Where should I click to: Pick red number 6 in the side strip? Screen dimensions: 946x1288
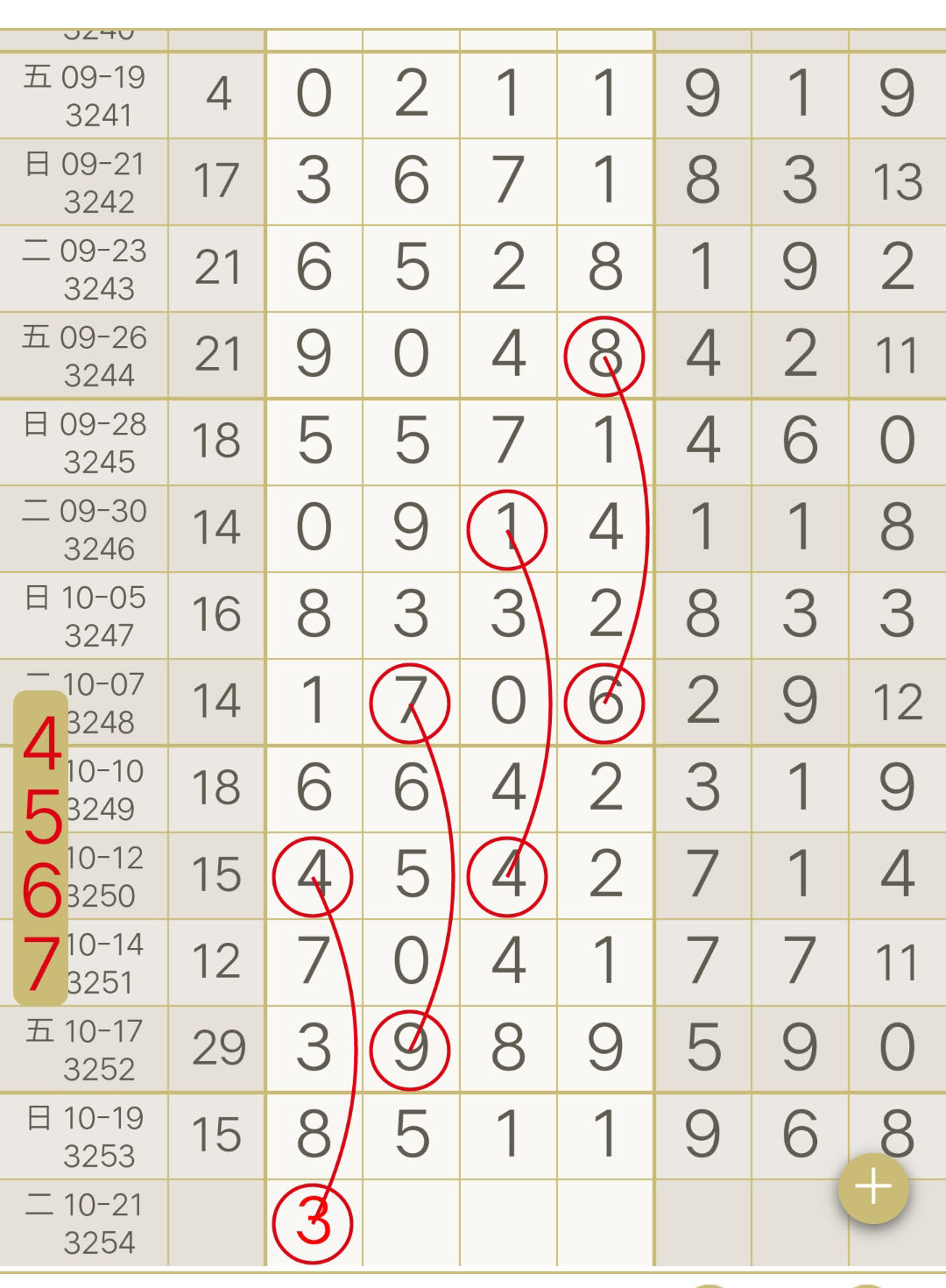[x=42, y=890]
